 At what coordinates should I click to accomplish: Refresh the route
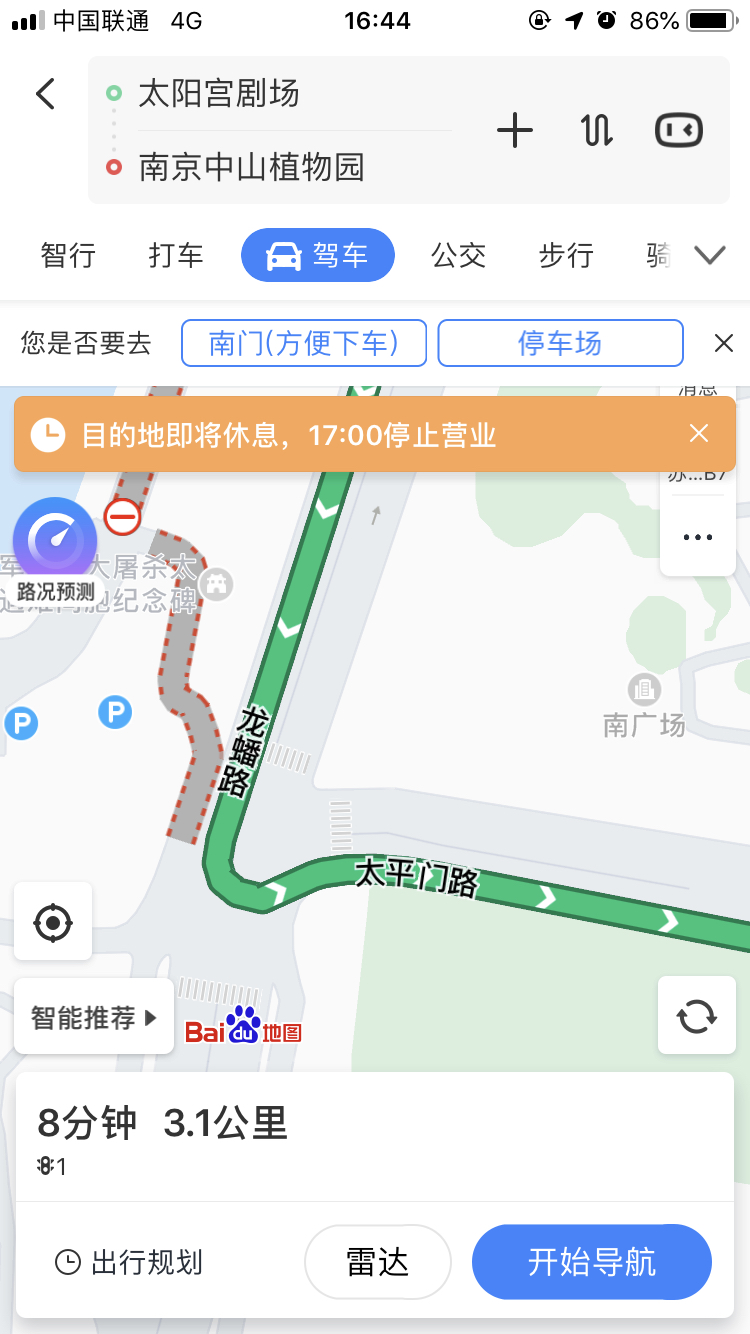pos(697,1016)
